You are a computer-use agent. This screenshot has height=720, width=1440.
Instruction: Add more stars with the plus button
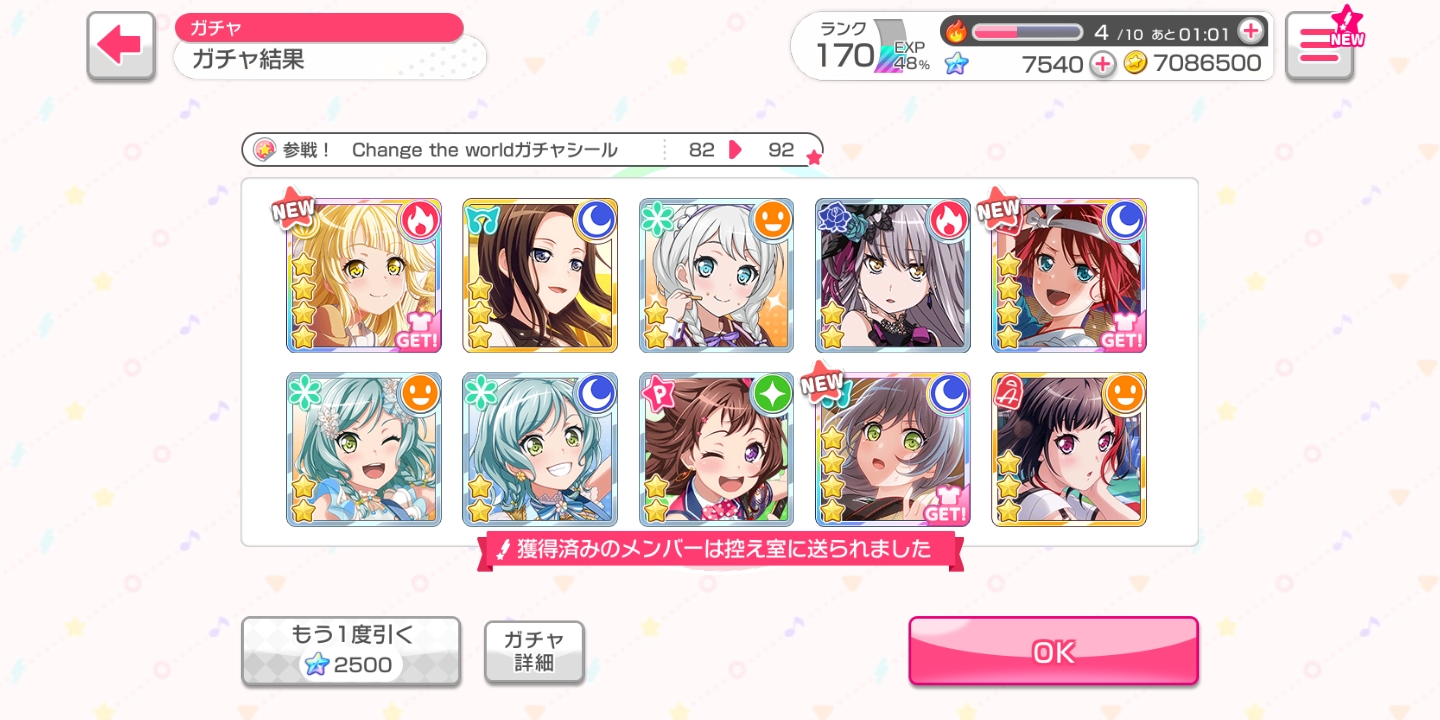coord(1102,64)
